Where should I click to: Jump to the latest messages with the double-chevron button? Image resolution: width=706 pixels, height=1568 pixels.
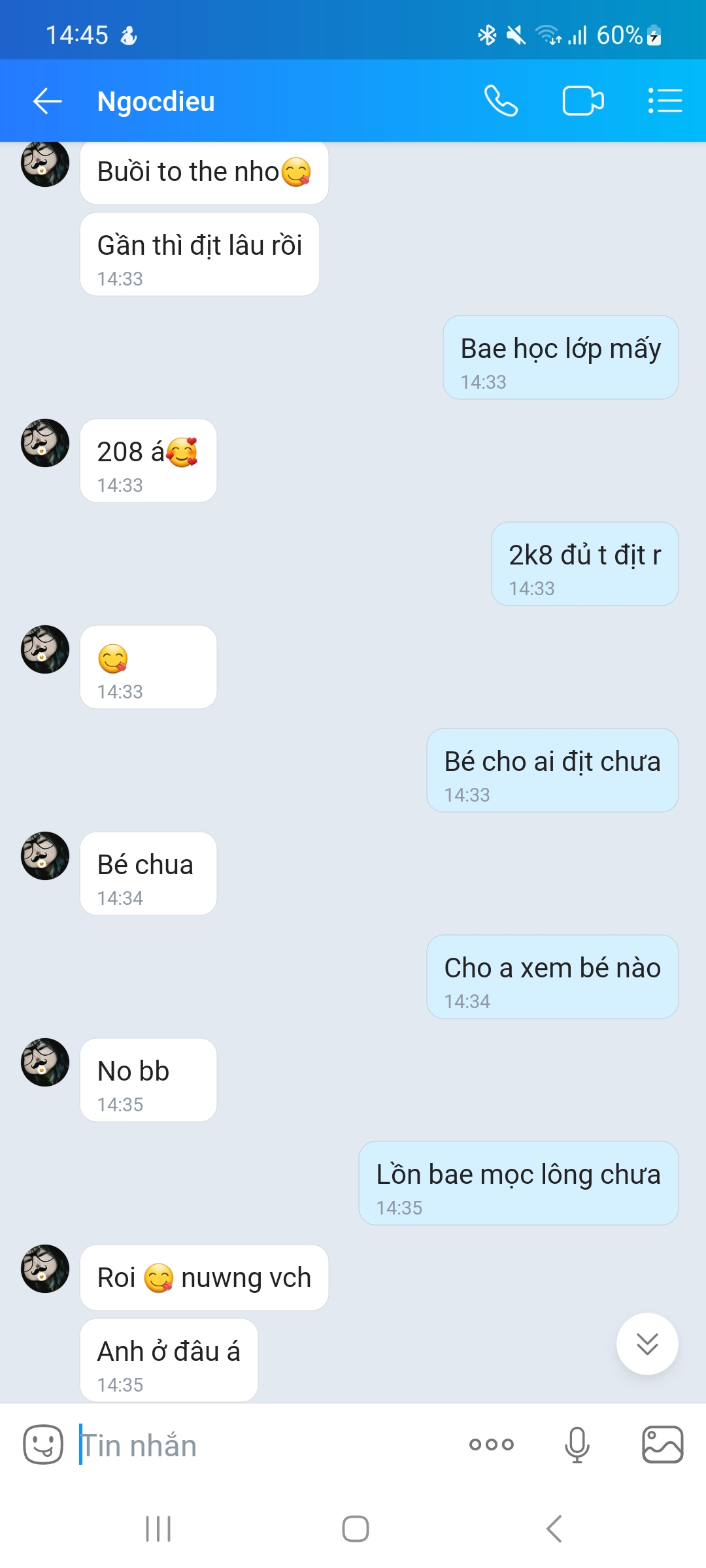pos(647,1344)
